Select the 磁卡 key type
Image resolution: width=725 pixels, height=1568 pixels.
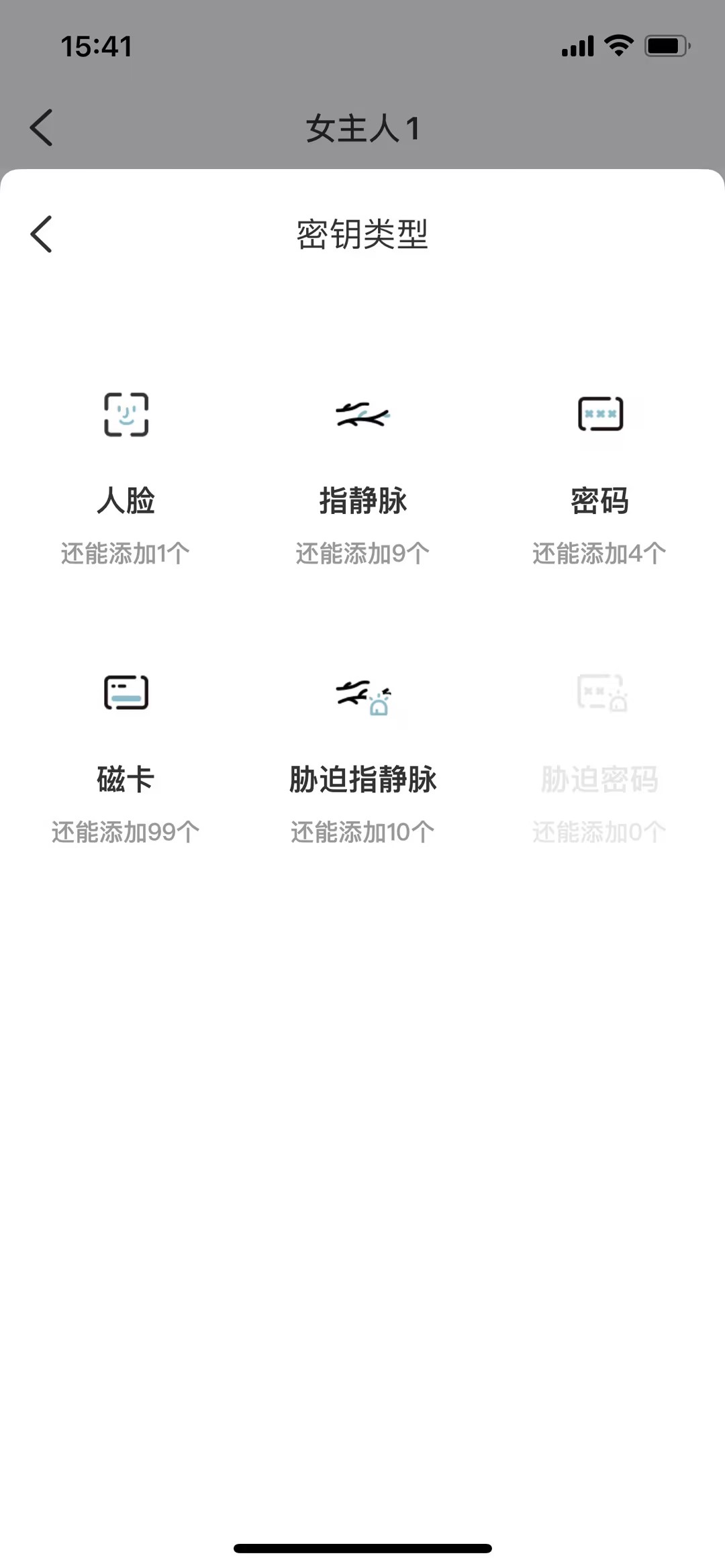coord(126,758)
